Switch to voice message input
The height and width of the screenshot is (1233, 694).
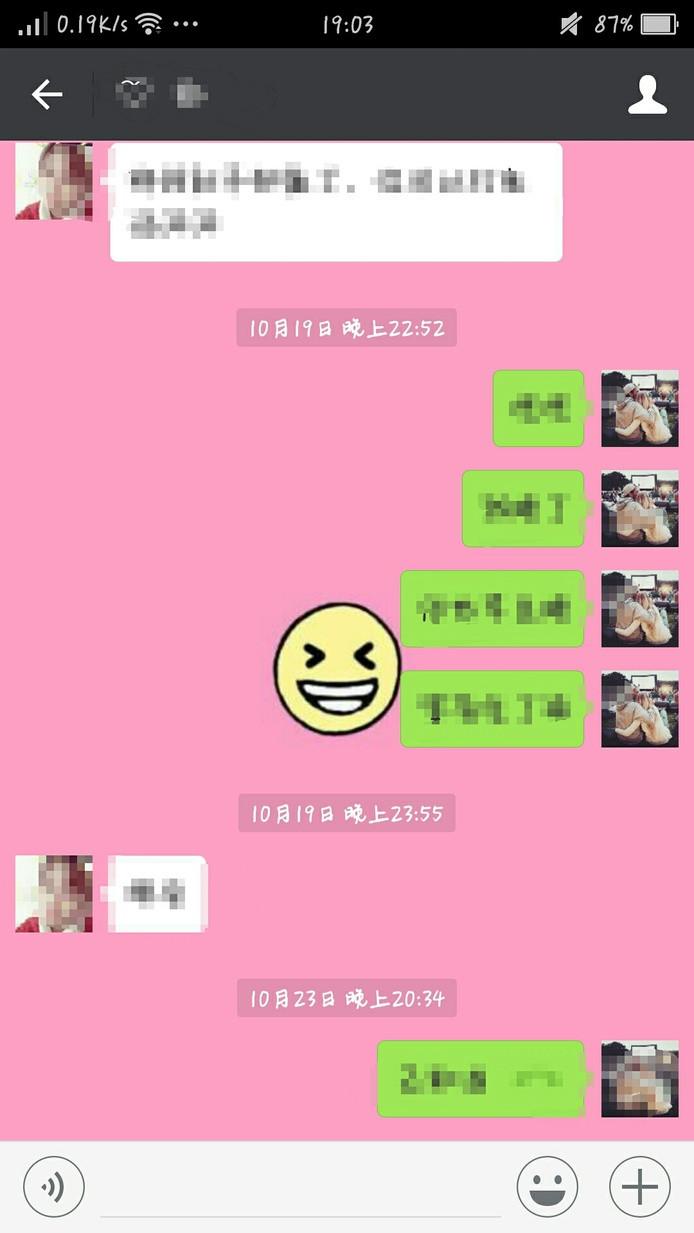point(54,1187)
